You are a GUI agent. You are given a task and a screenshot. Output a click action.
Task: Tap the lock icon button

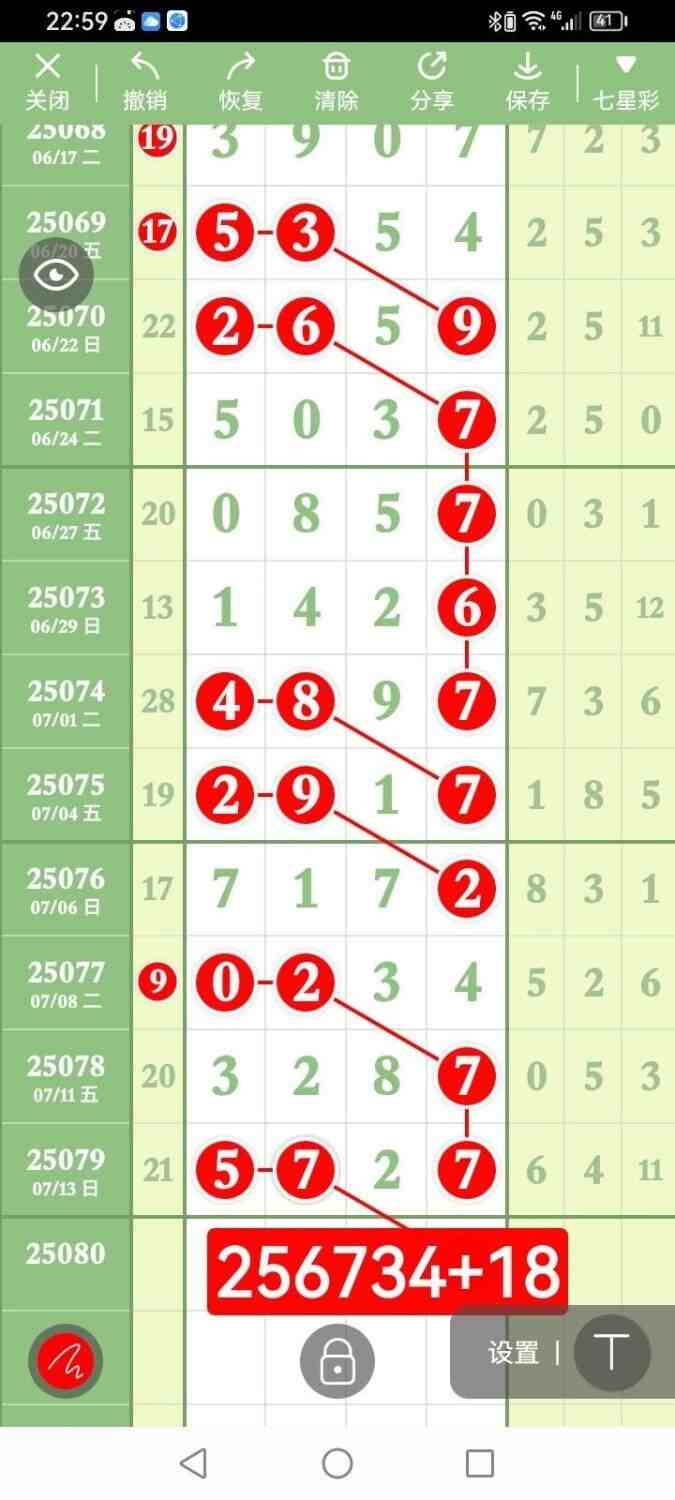337,1361
